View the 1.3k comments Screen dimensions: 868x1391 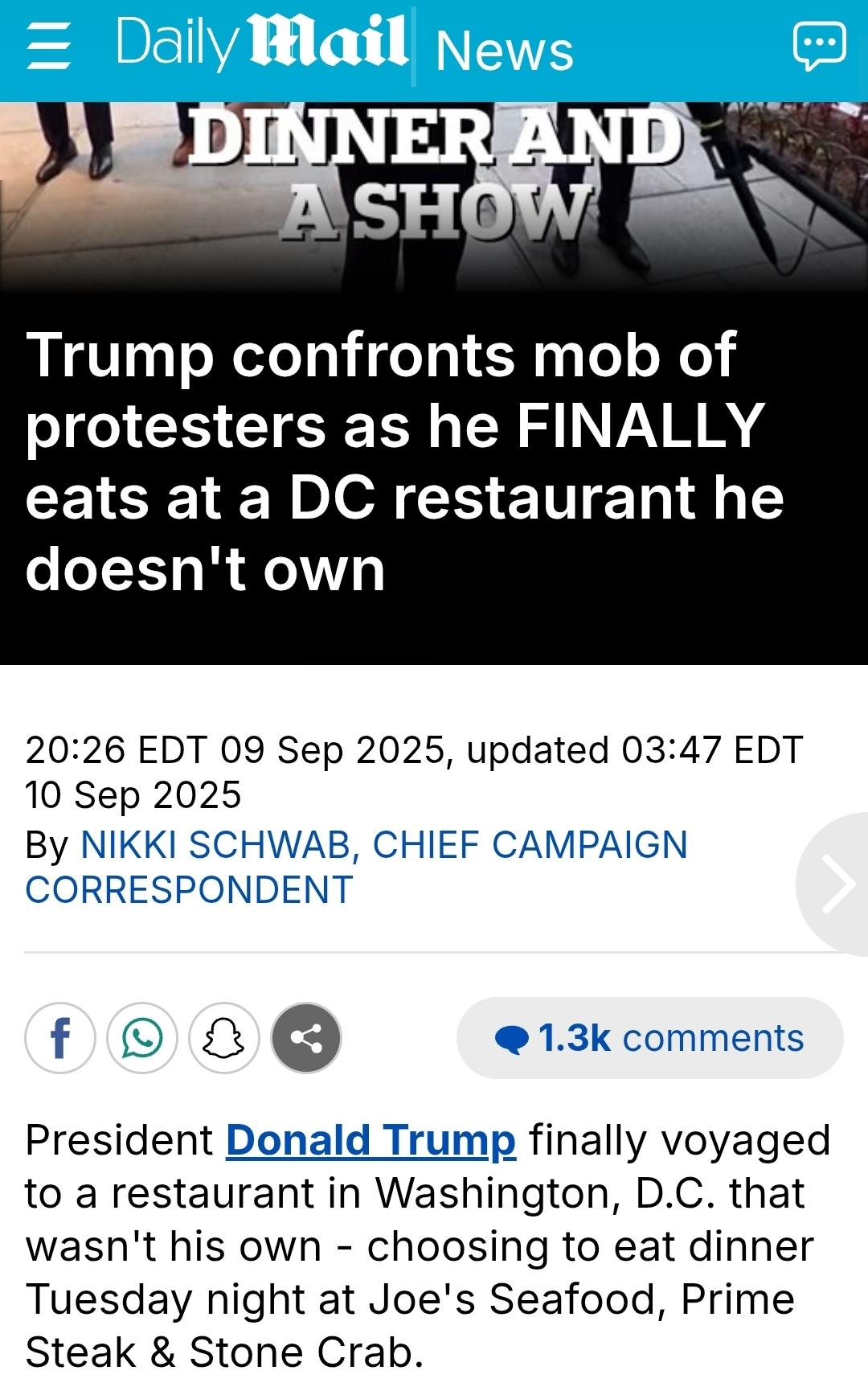click(x=649, y=1038)
